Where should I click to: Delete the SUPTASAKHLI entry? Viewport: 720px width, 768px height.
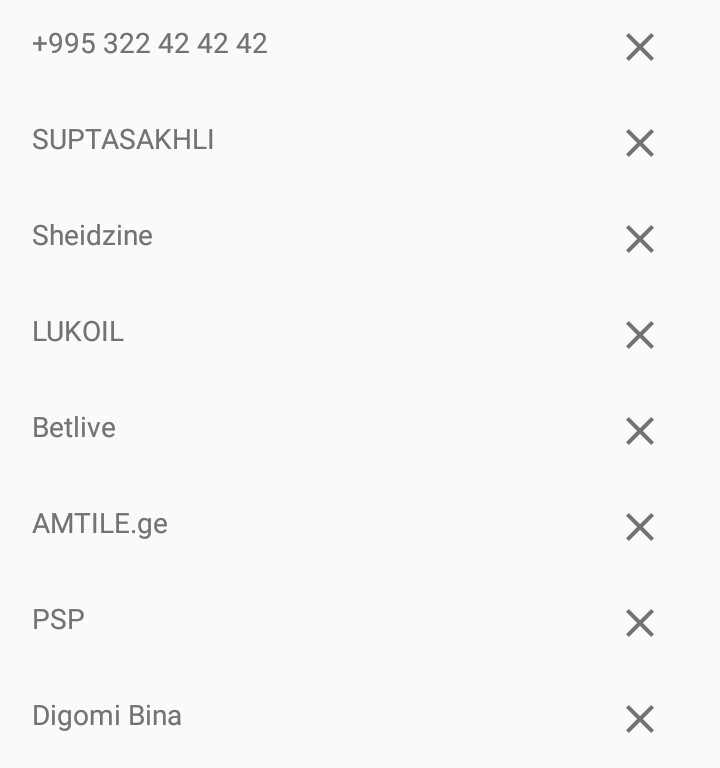pyautogui.click(x=639, y=143)
